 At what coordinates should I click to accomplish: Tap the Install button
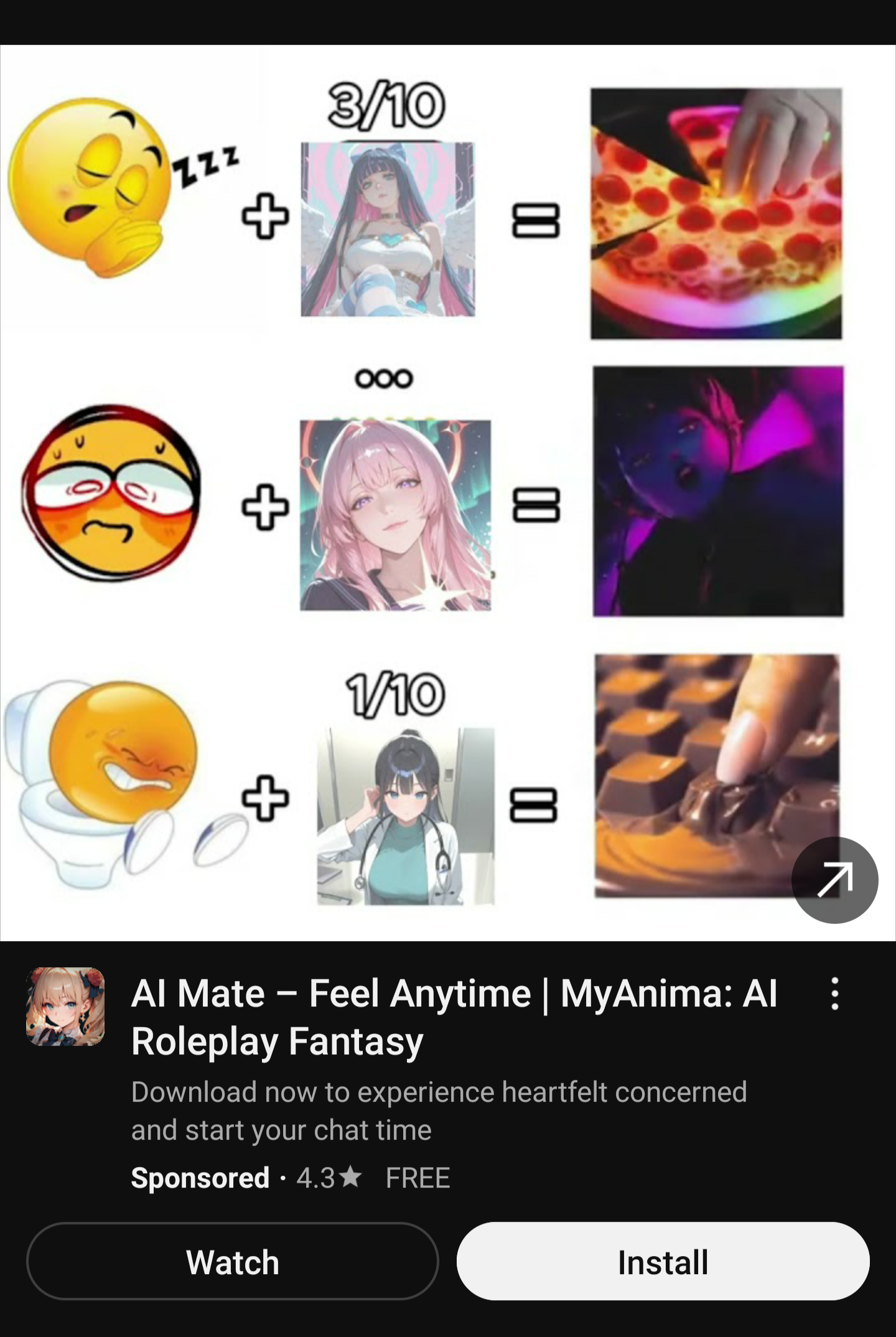663,1262
